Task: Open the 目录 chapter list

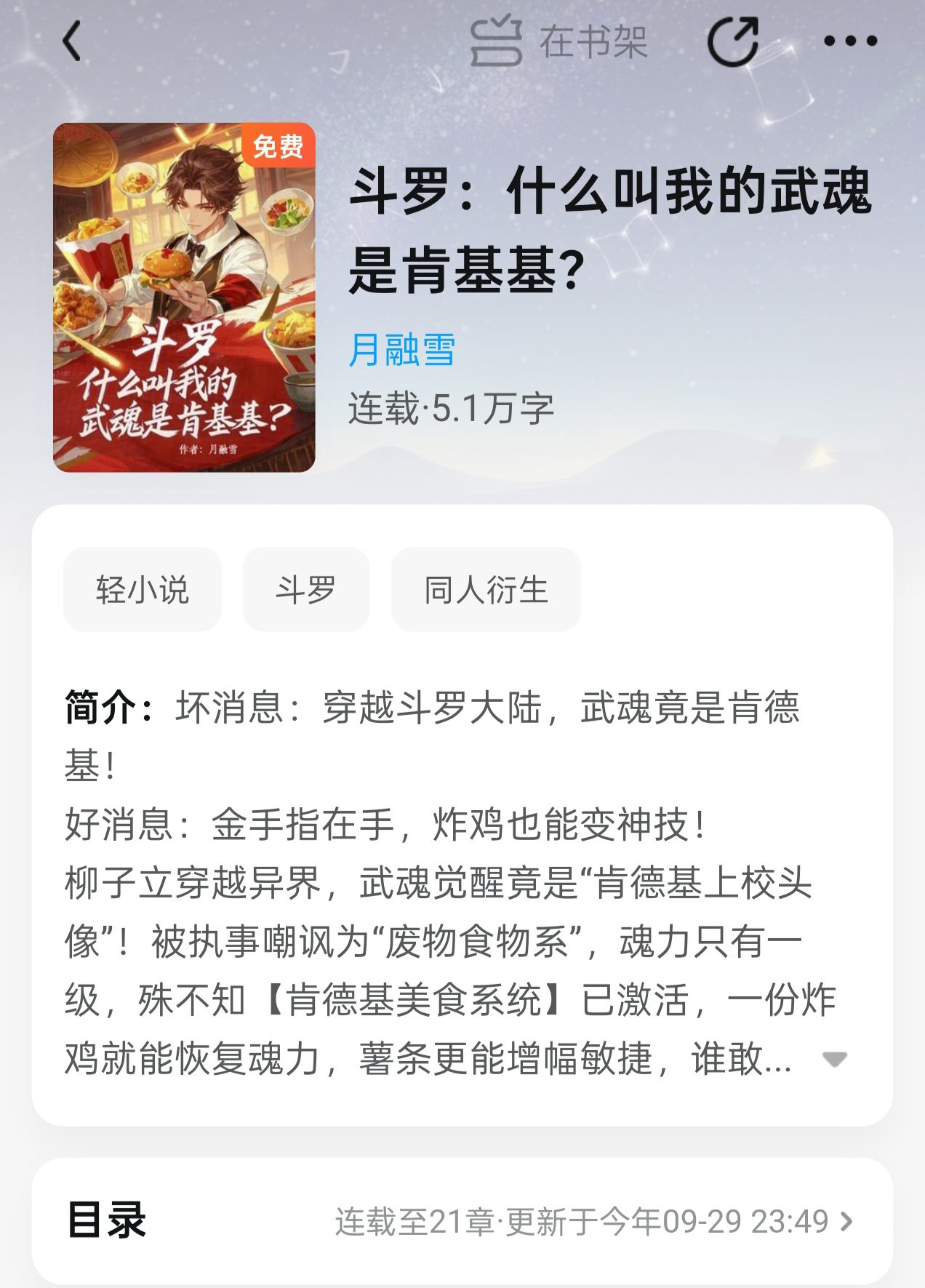Action: (462, 1221)
